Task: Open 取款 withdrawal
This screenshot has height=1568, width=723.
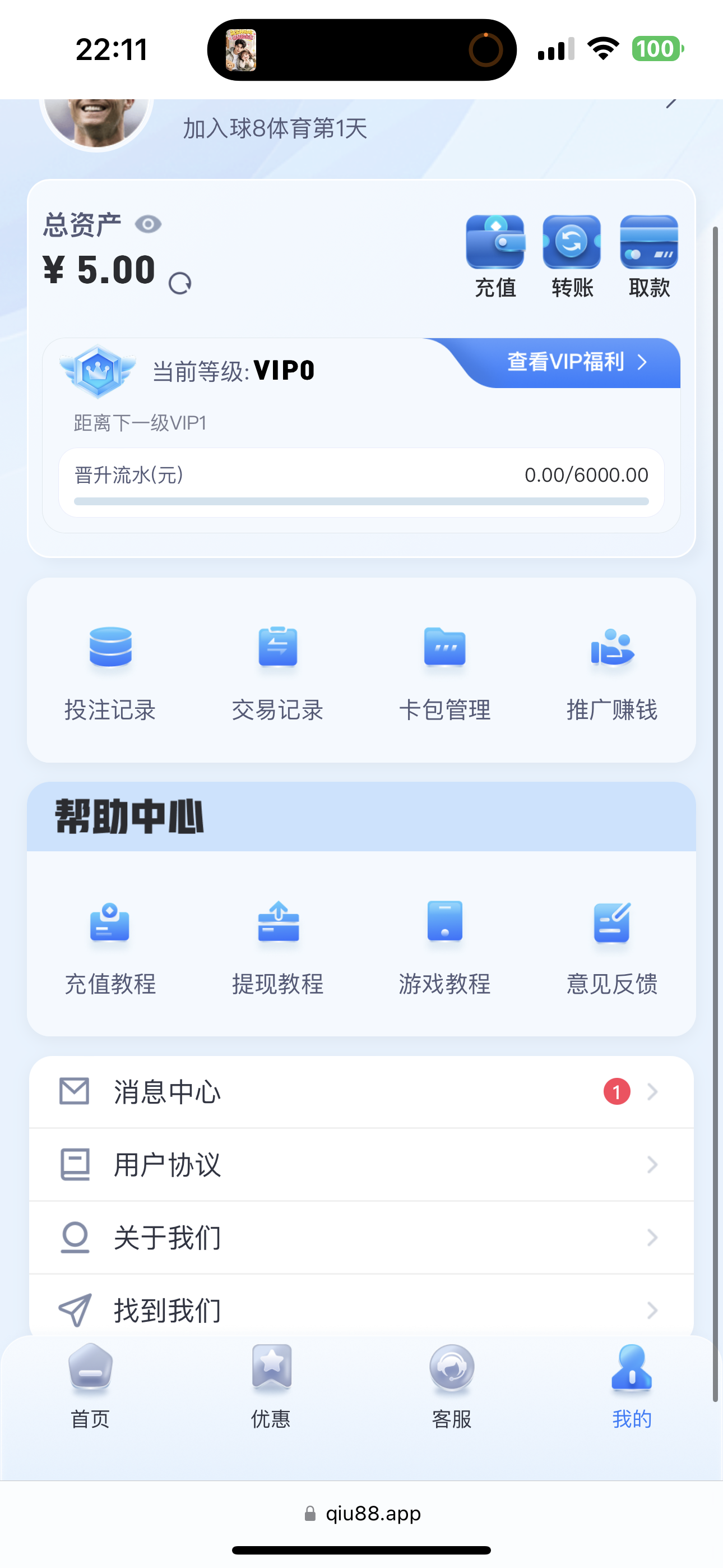Action: [x=649, y=257]
